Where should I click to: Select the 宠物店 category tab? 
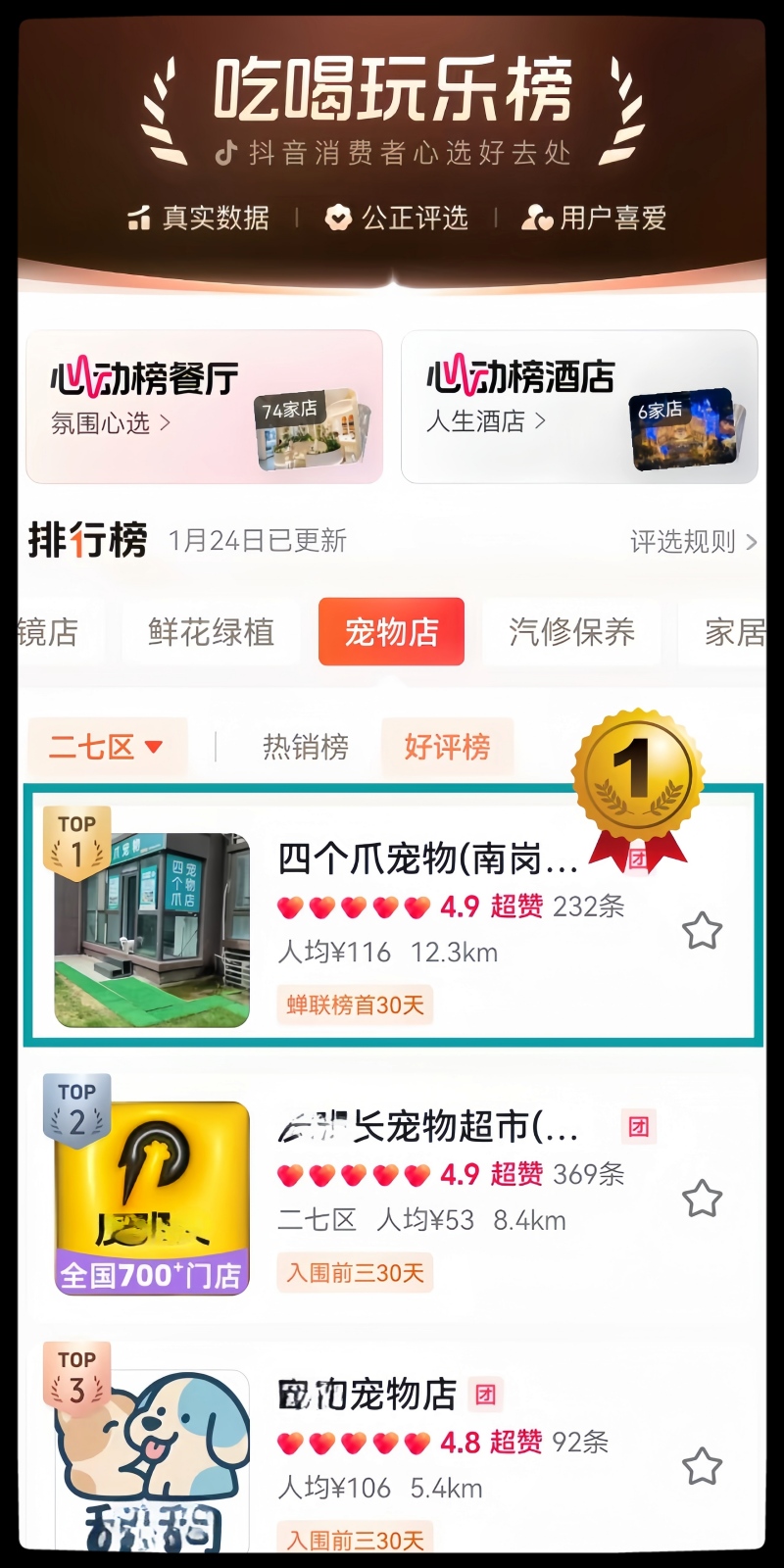[391, 632]
